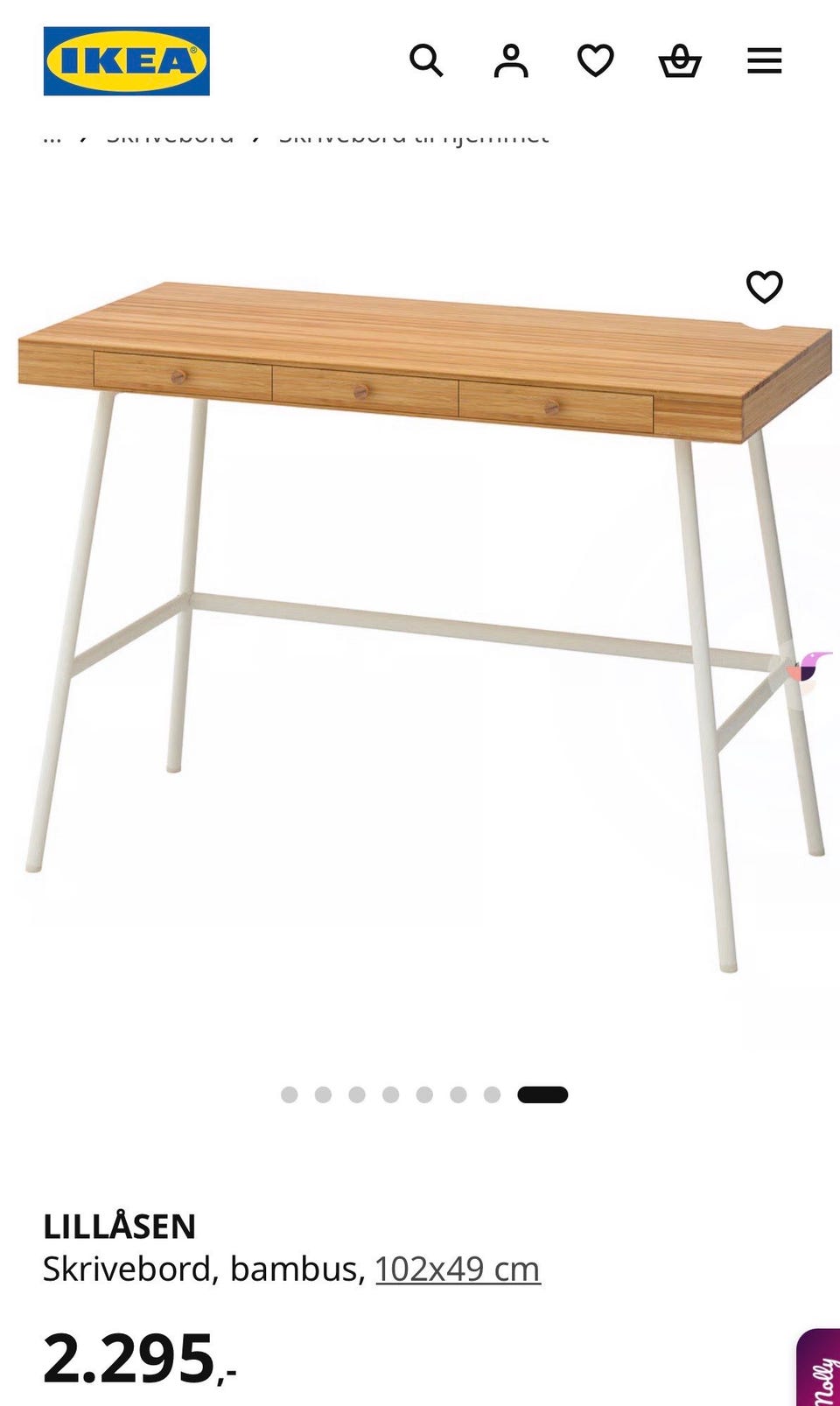This screenshot has width=840, height=1406.
Task: Open the shopping basket
Action: pos(680,61)
